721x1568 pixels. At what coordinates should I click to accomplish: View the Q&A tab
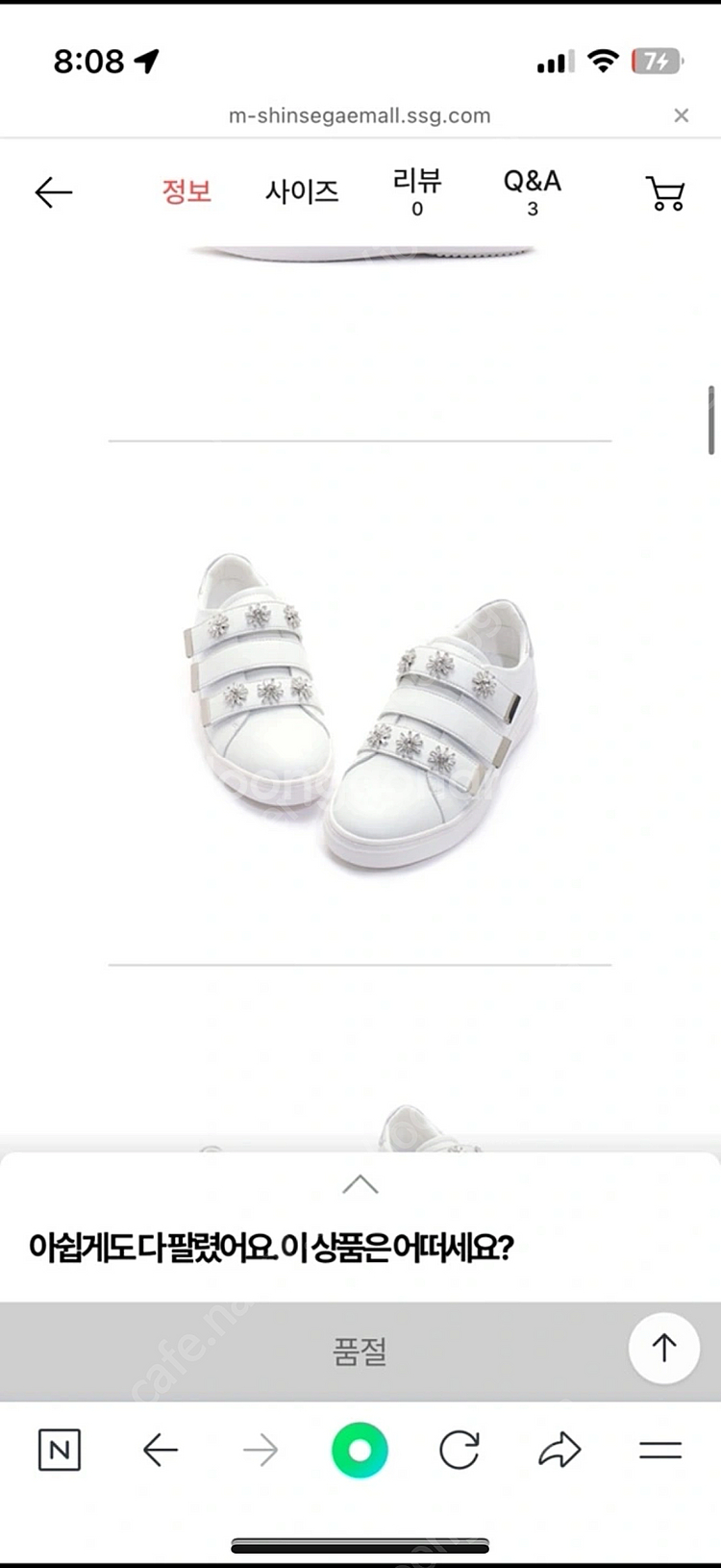532,190
